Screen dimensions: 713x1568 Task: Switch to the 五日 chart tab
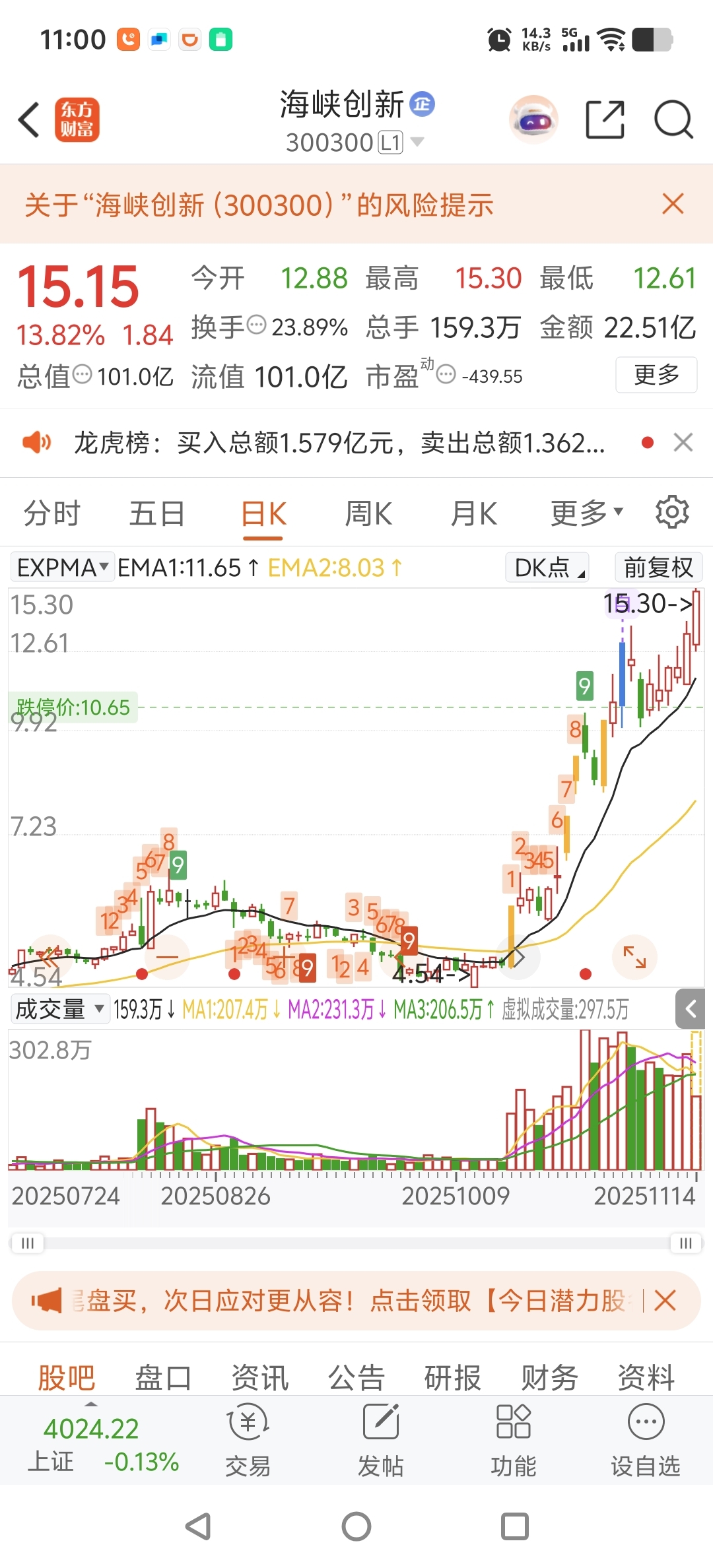pos(156,514)
